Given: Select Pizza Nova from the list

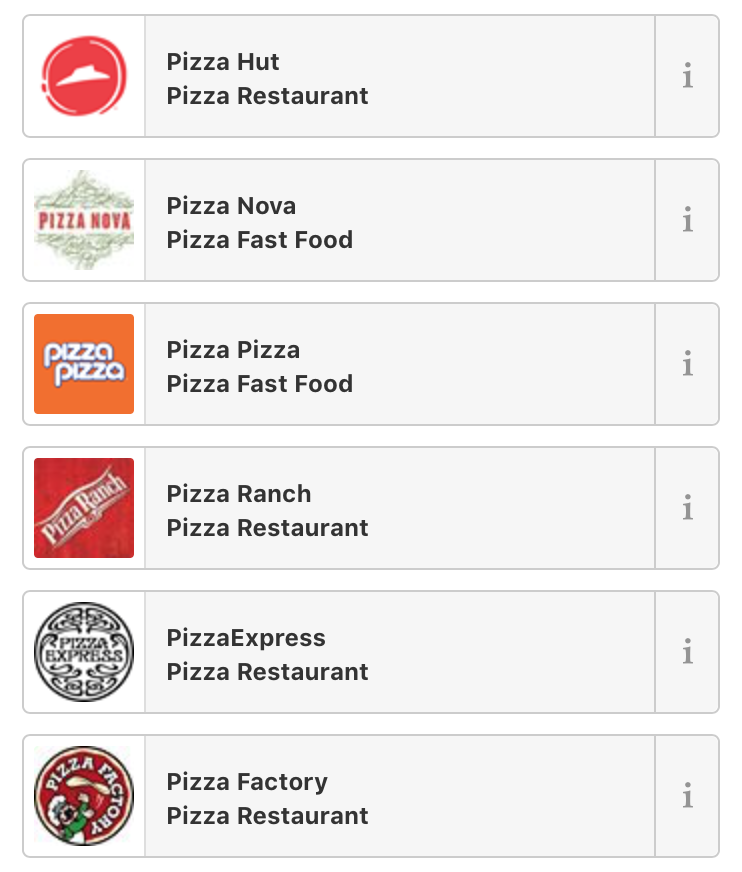Looking at the screenshot, I should tap(400, 222).
